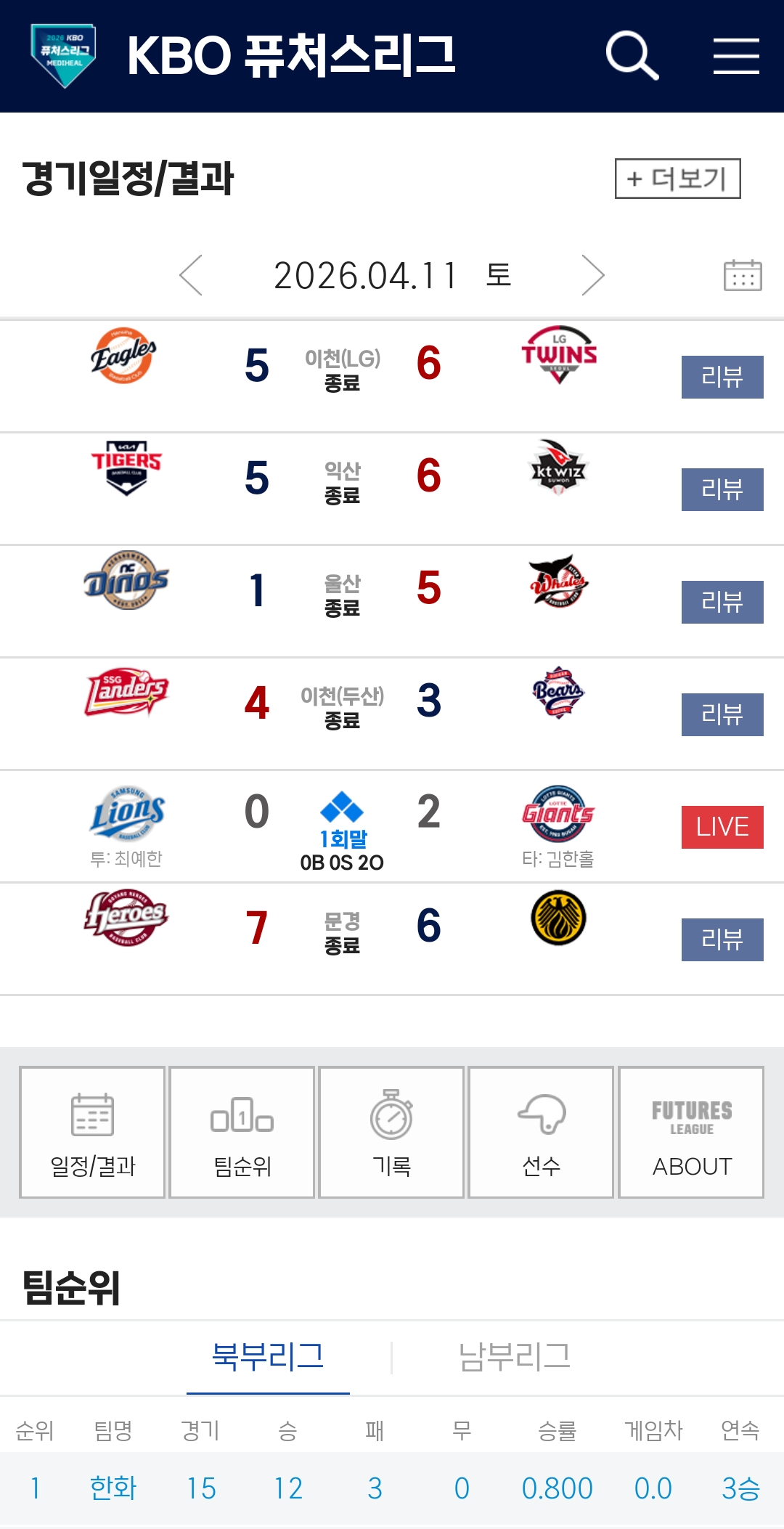Screen dimensions: 784x1529
Task: Switch to the 남부리그 tab
Action: coord(514,1356)
